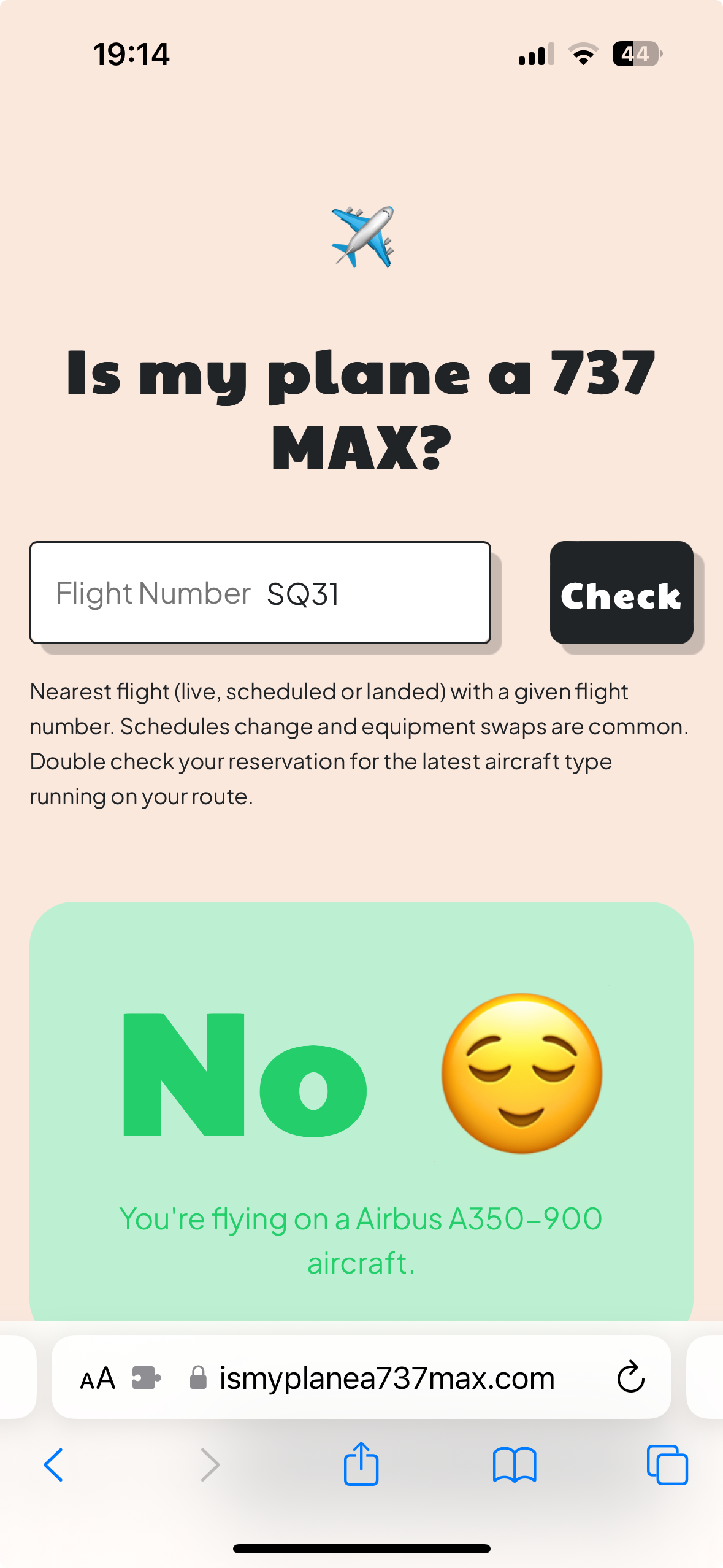Share this page
This screenshot has width=723, height=1568.
pyautogui.click(x=361, y=1465)
